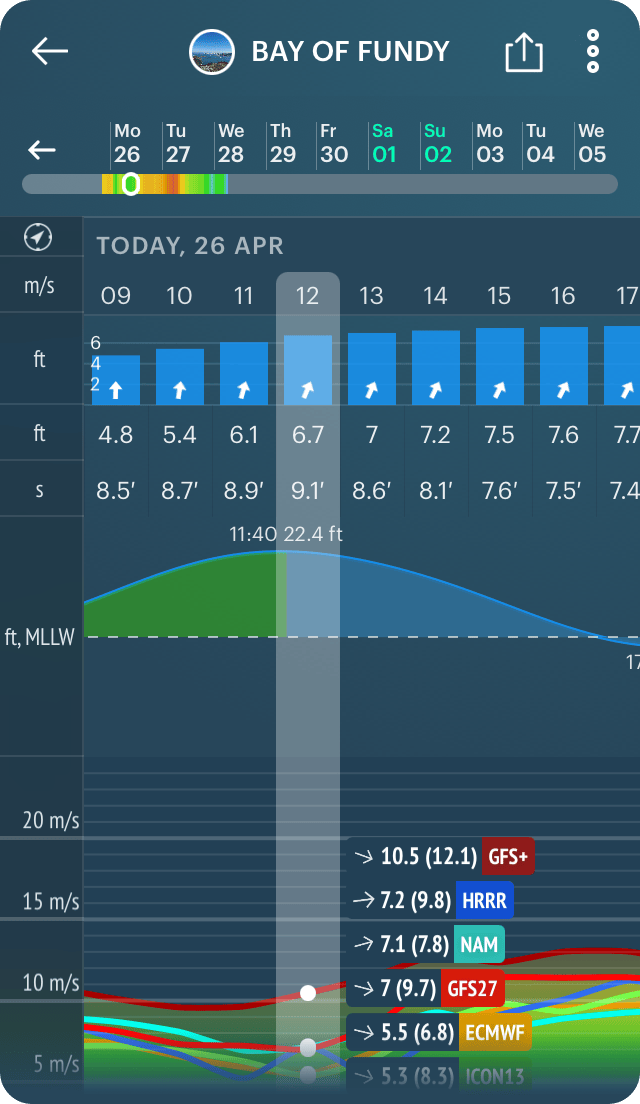Tap the GFS+ model label
Image resolution: width=640 pixels, height=1104 pixels.
point(508,857)
